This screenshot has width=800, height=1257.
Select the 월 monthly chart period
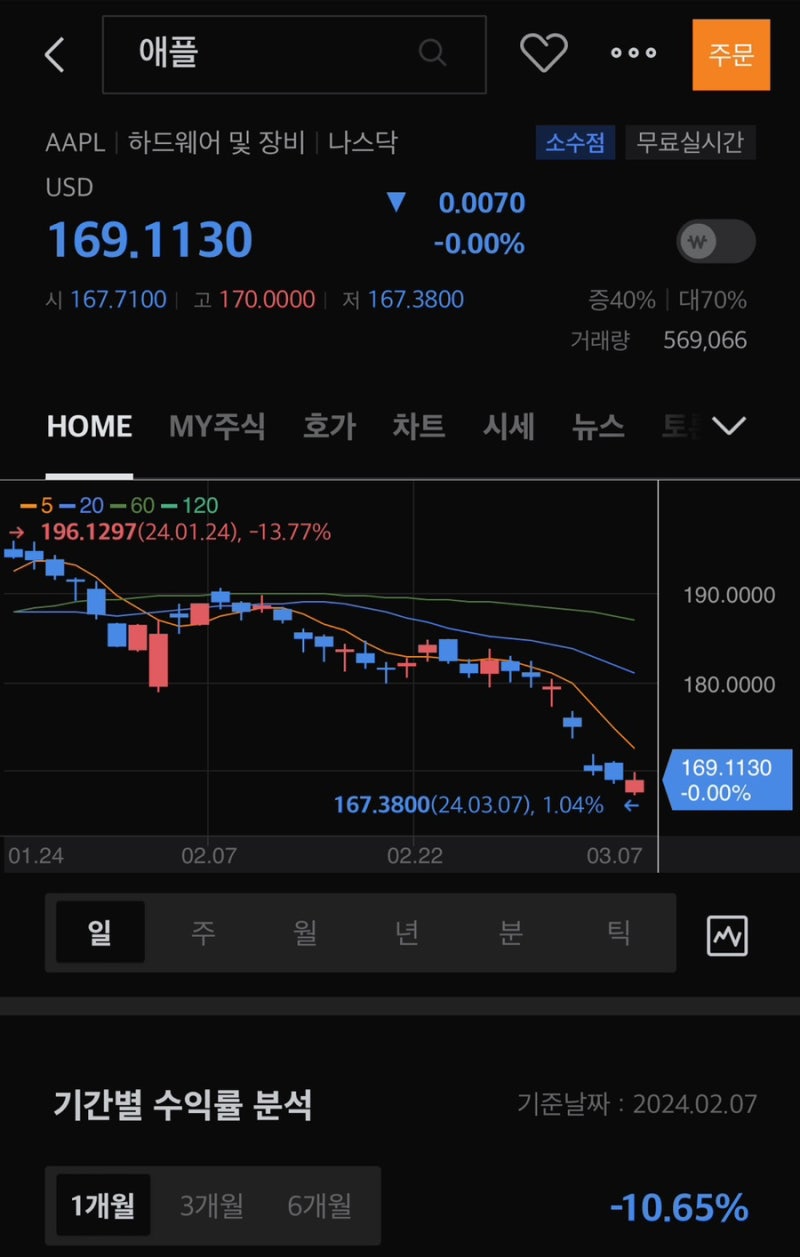[305, 933]
